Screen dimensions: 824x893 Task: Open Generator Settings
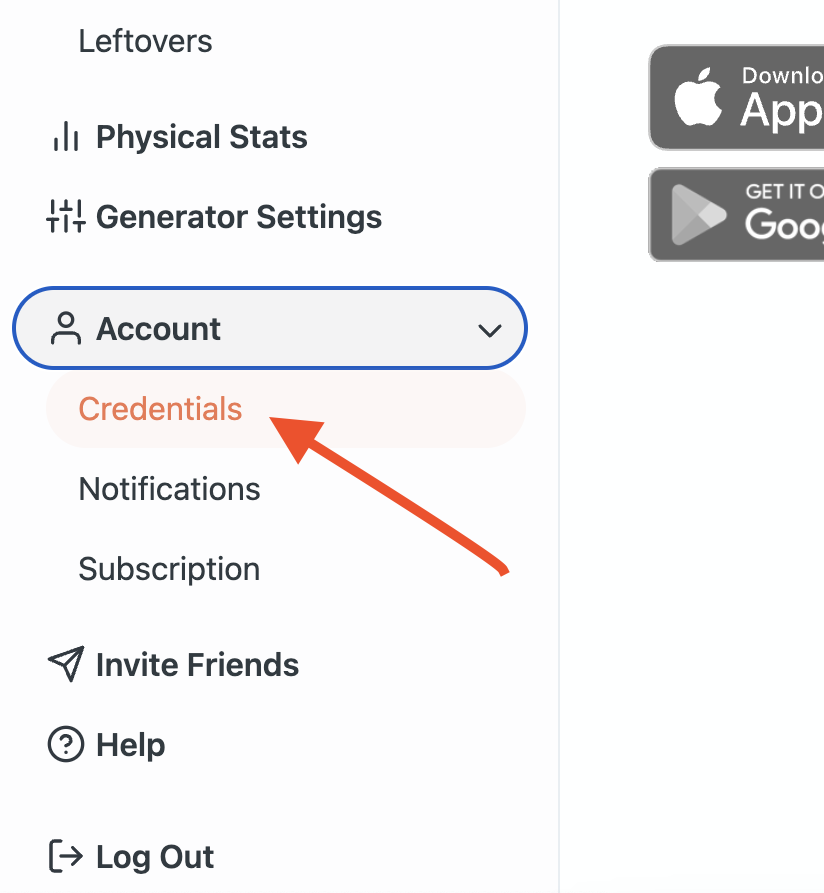[215, 217]
